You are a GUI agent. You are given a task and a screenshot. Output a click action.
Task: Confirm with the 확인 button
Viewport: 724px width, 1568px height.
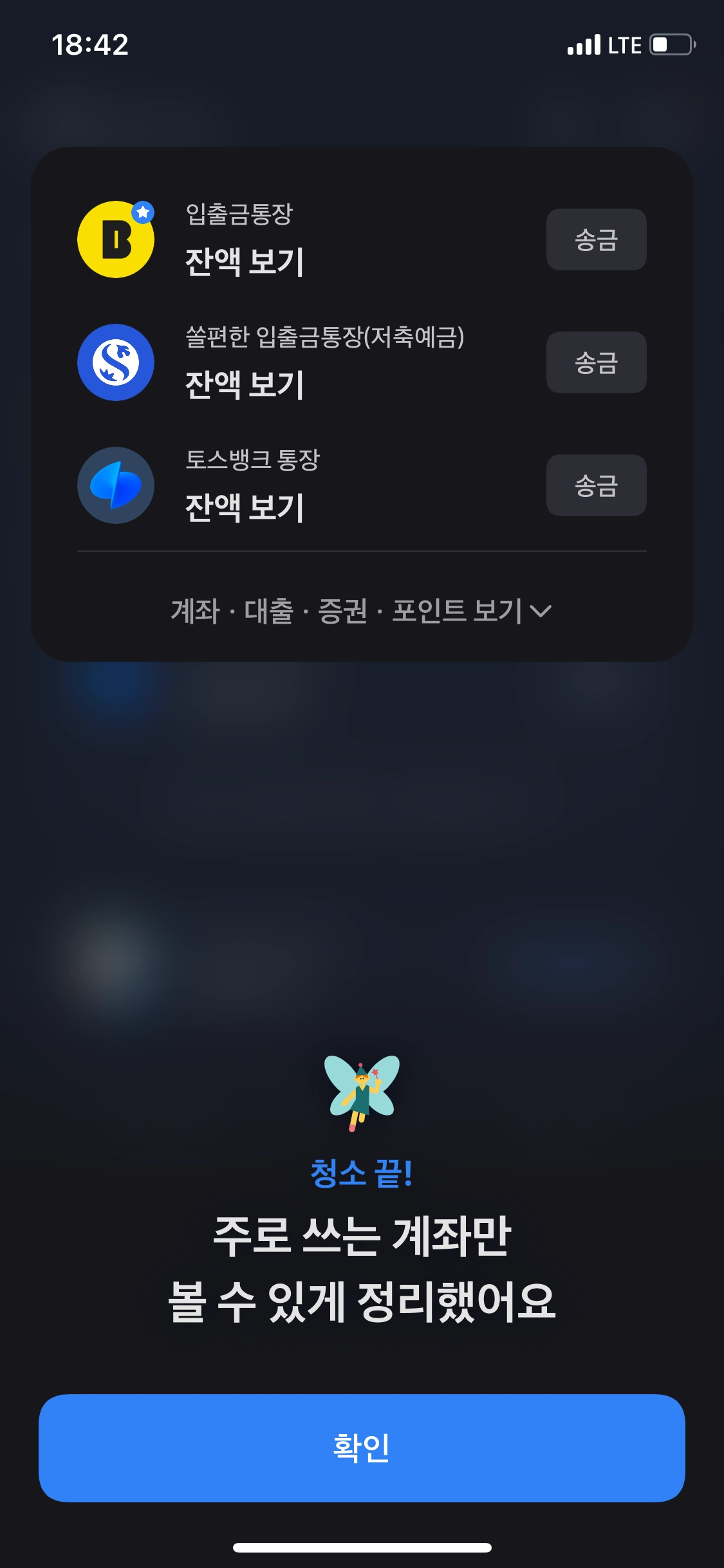pyautogui.click(x=362, y=1448)
